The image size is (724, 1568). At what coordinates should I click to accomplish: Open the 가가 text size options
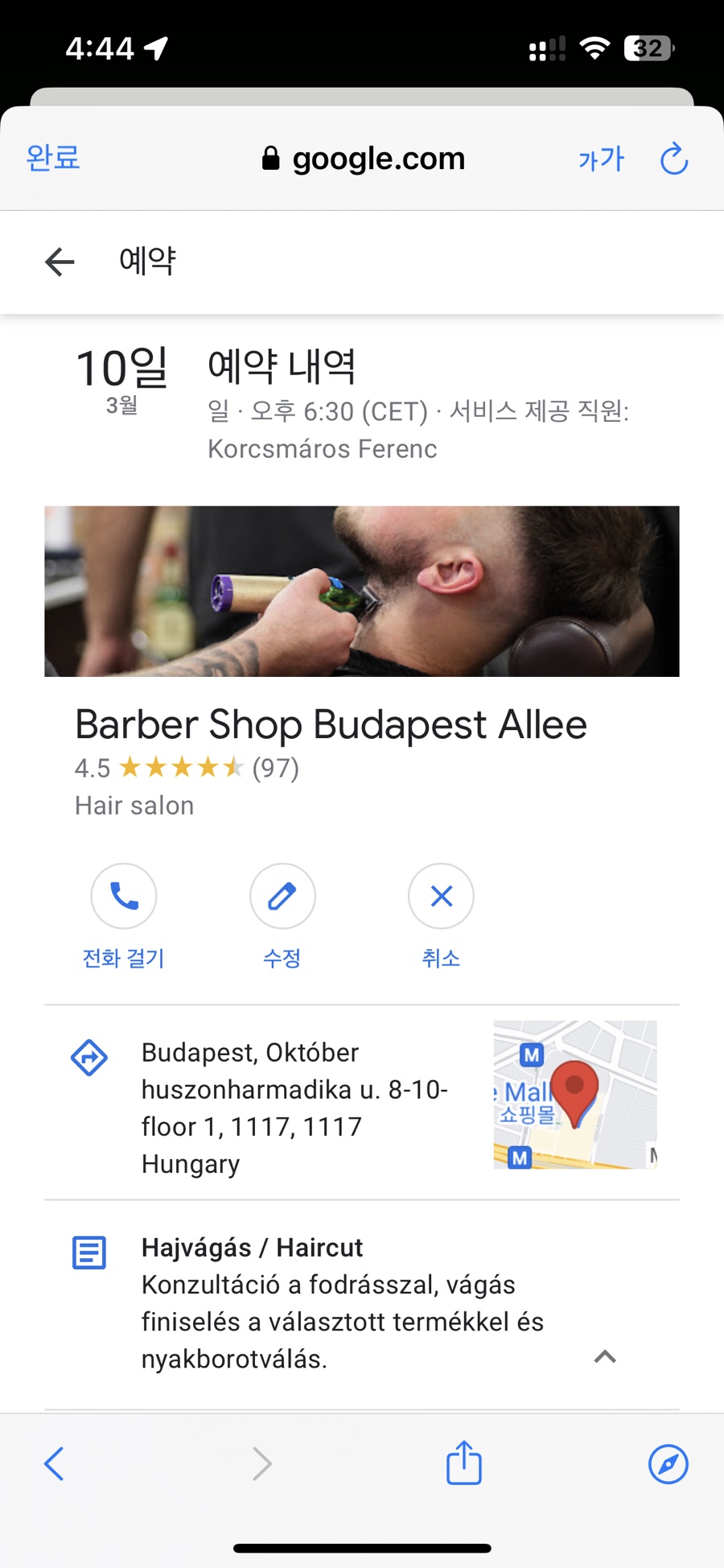[x=601, y=159]
